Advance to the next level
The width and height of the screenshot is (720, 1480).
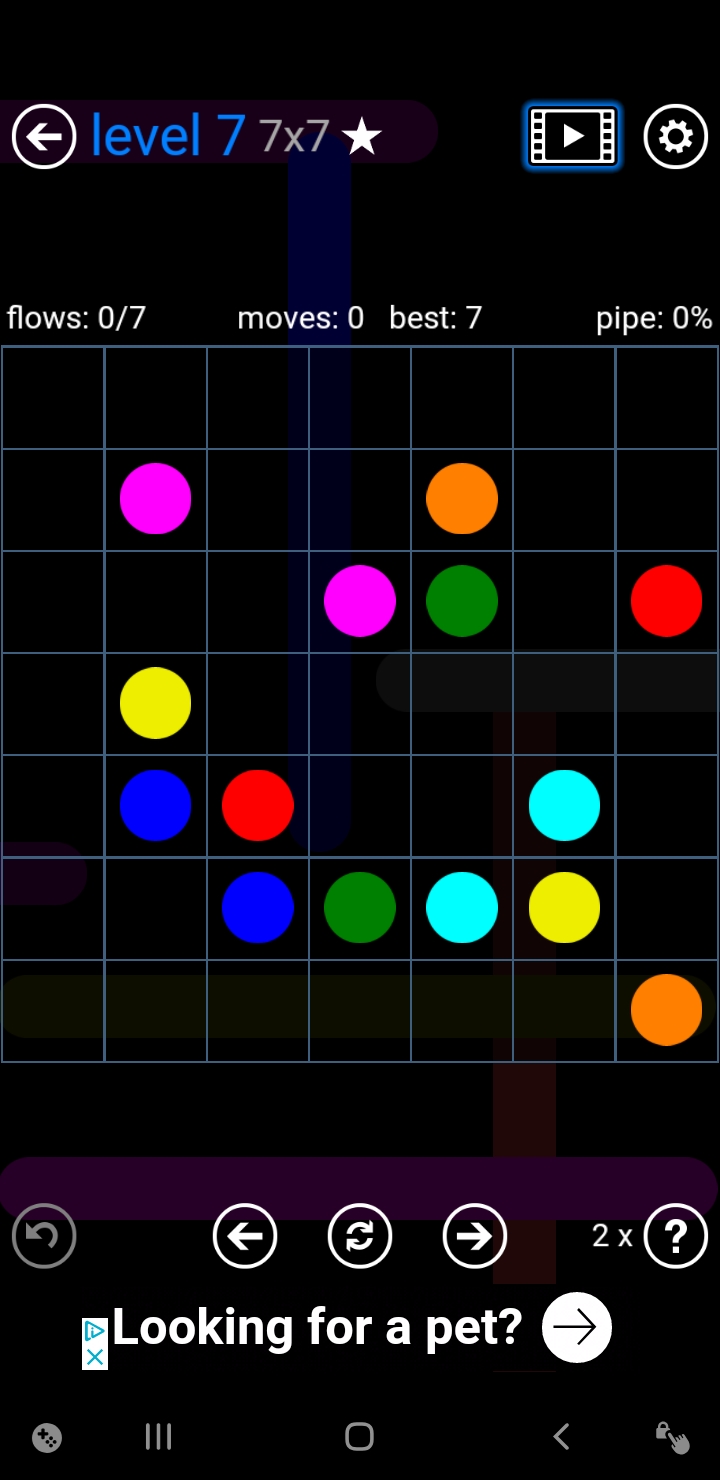point(475,1236)
